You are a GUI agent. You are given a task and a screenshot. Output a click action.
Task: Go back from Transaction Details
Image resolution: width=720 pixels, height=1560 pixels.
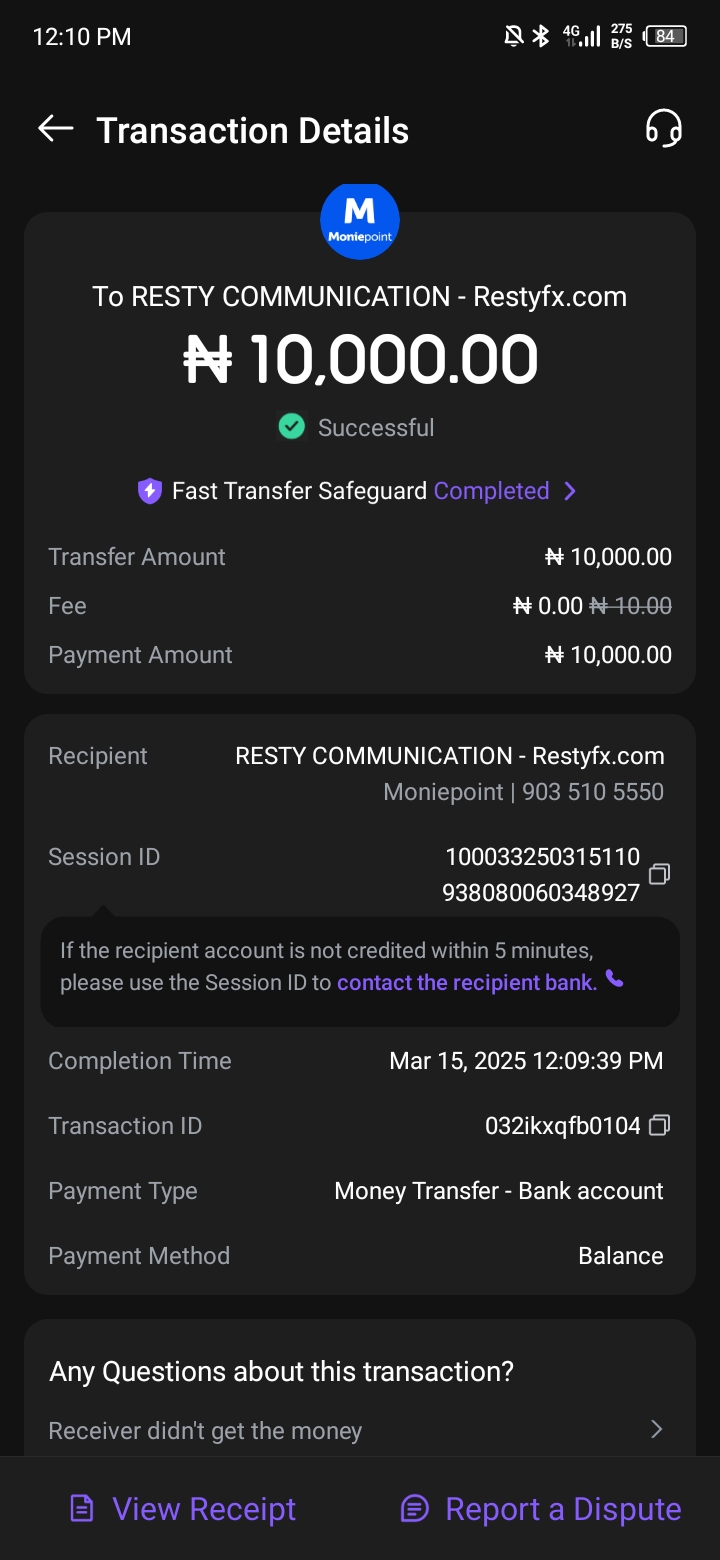[x=56, y=129]
